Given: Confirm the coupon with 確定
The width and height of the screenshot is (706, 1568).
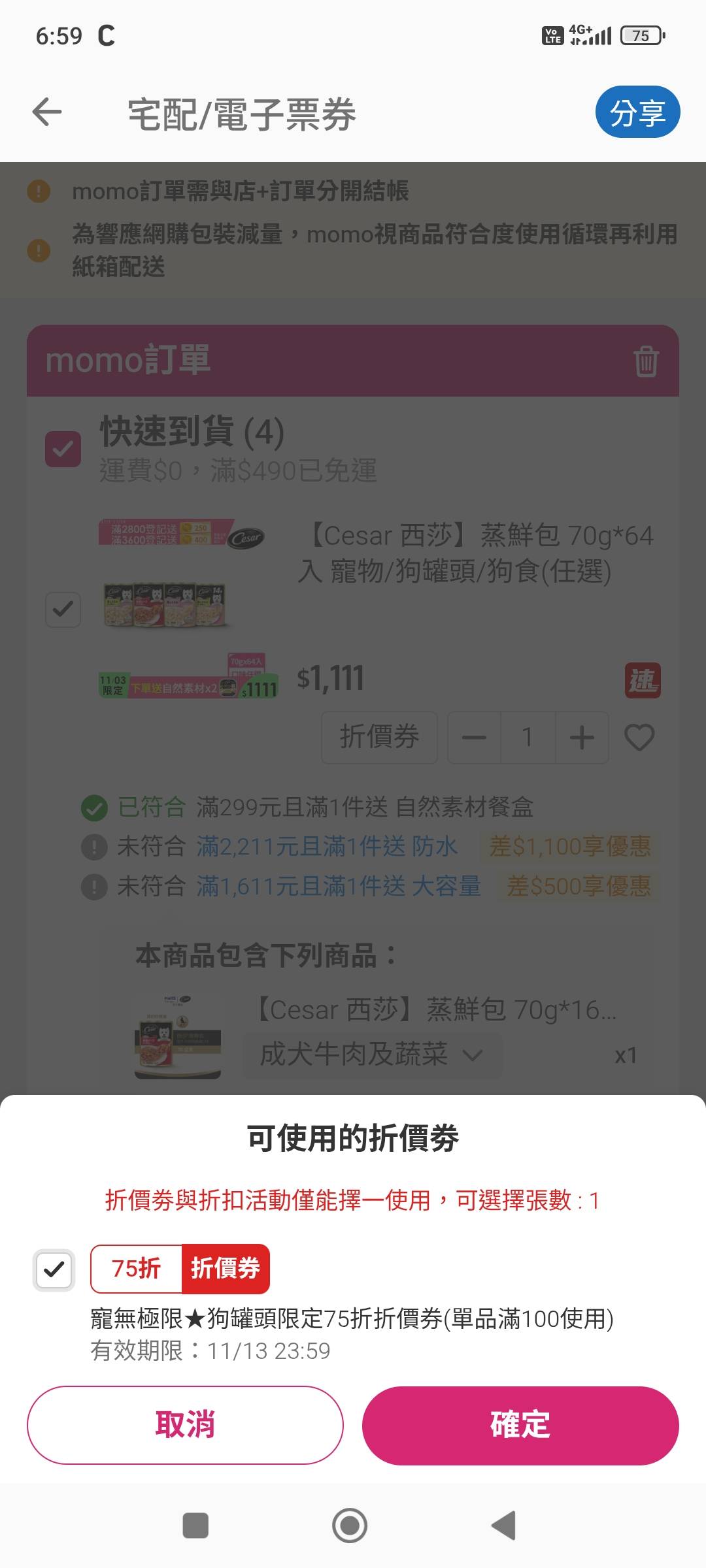Looking at the screenshot, I should [x=520, y=1425].
